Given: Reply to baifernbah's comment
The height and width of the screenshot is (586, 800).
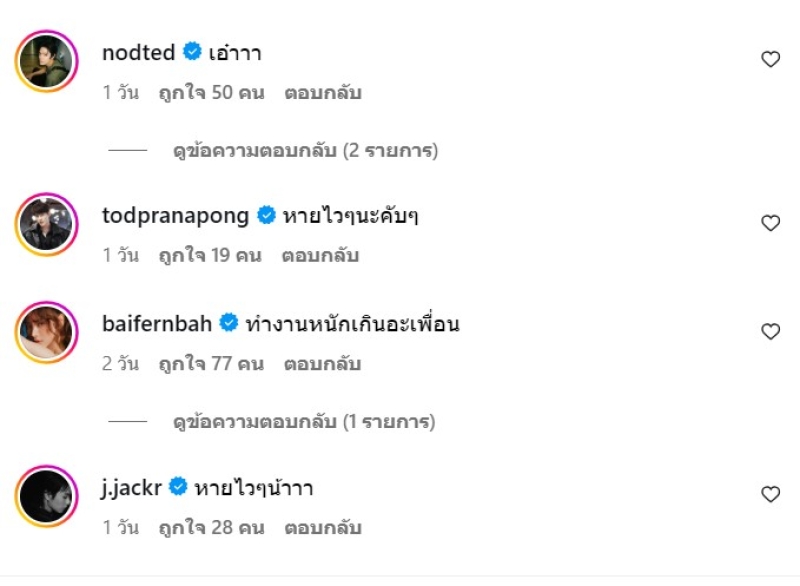Looking at the screenshot, I should pyautogui.click(x=322, y=364).
